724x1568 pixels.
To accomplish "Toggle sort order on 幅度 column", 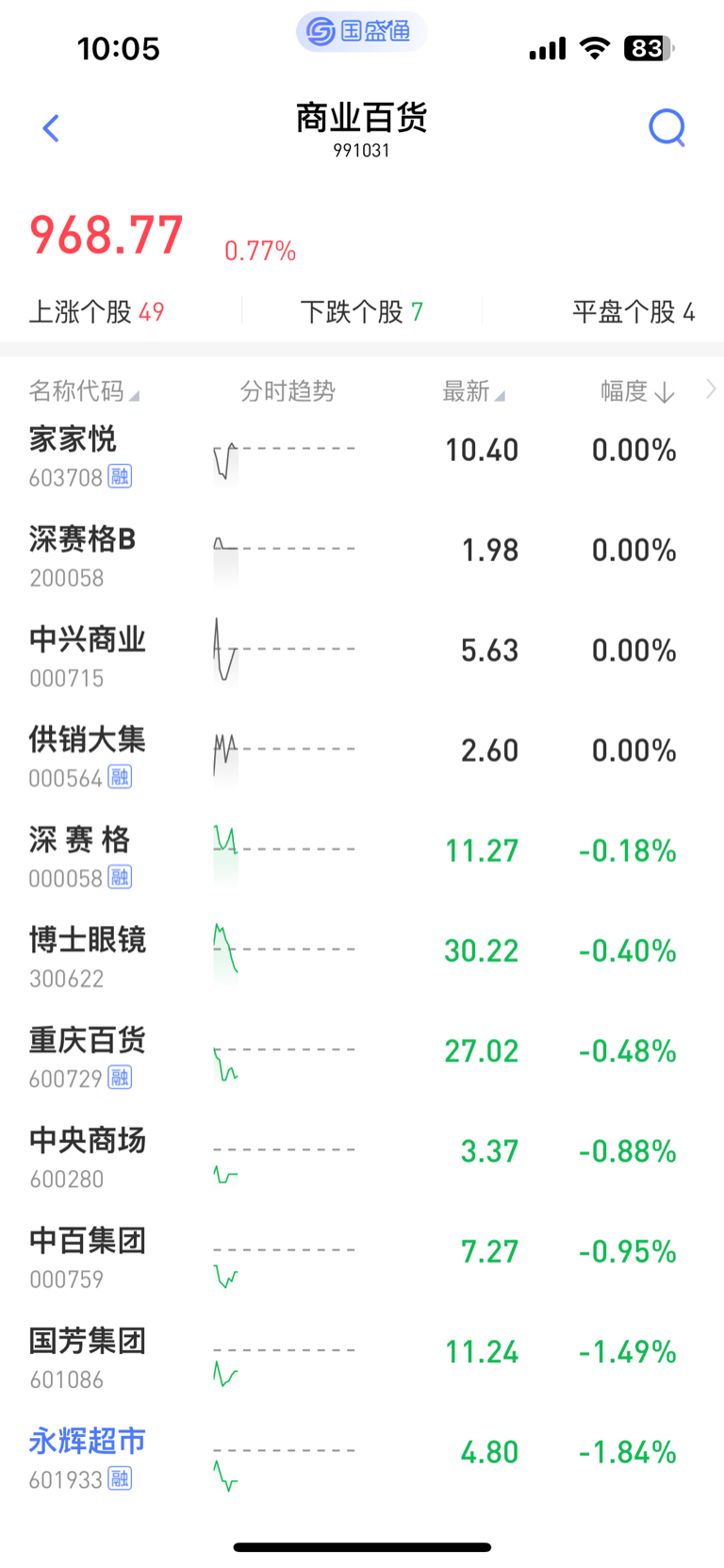I will pyautogui.click(x=637, y=390).
